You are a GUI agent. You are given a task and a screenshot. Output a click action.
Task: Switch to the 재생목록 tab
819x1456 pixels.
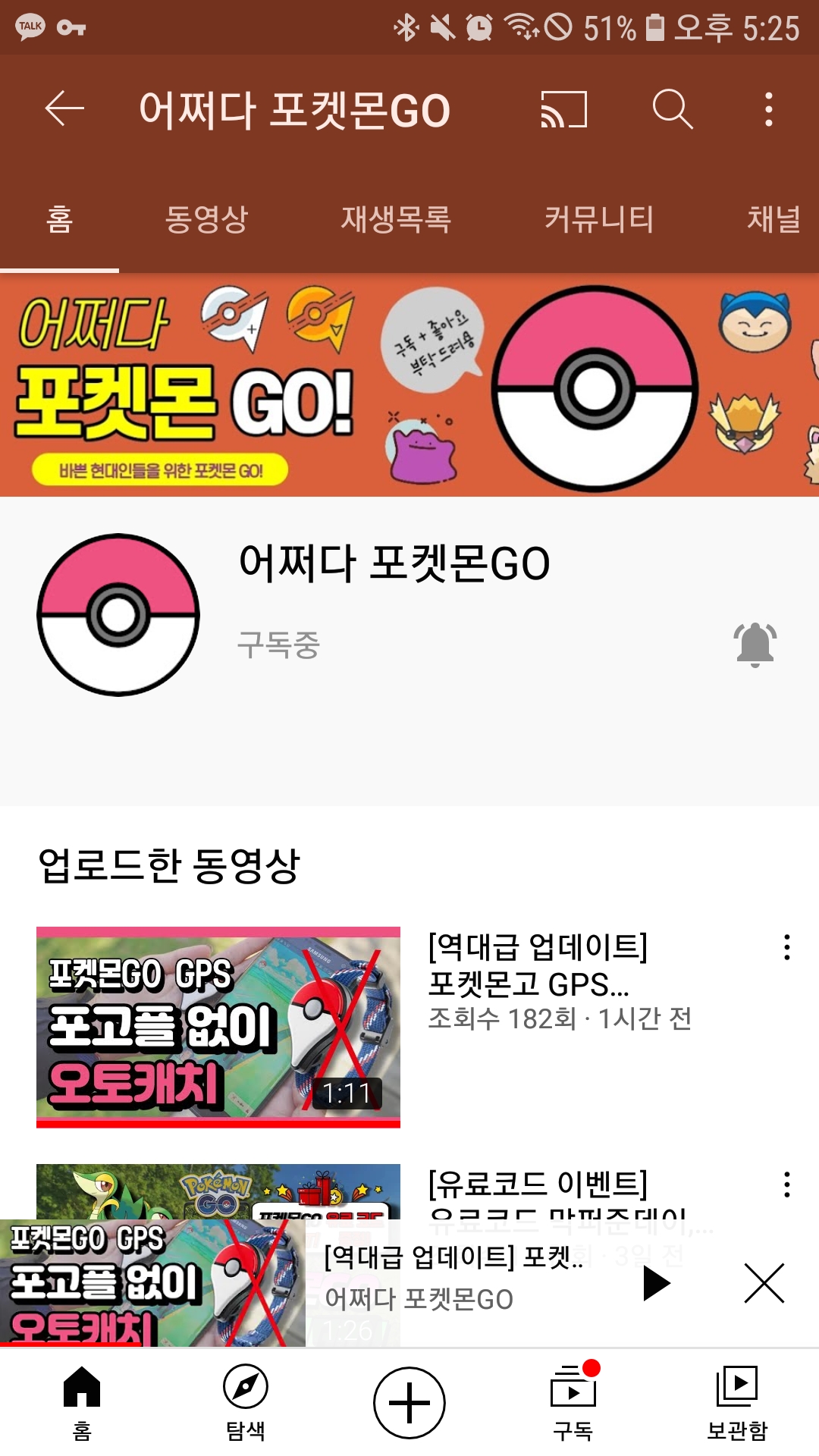(396, 220)
